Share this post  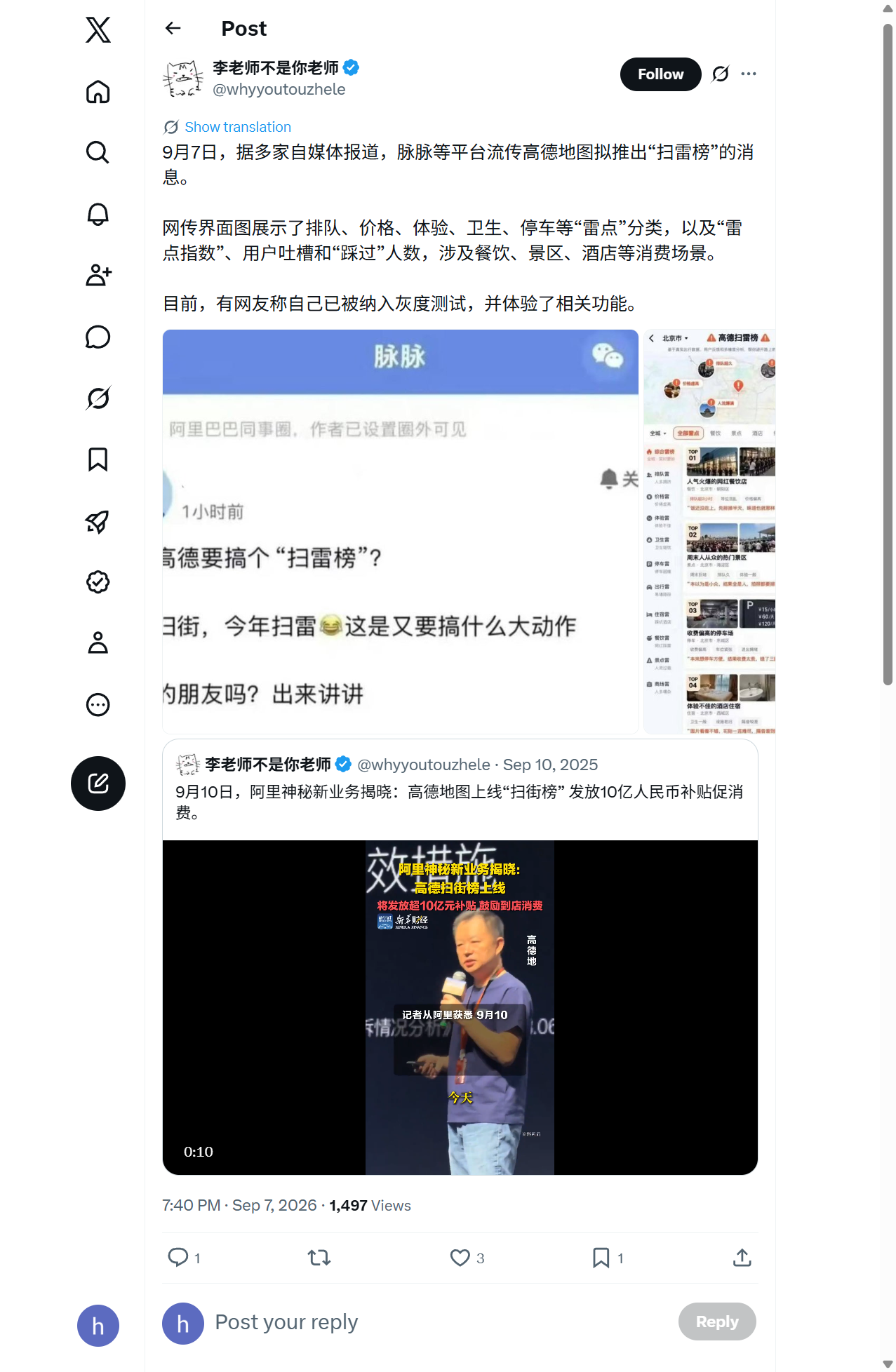coord(742,1258)
